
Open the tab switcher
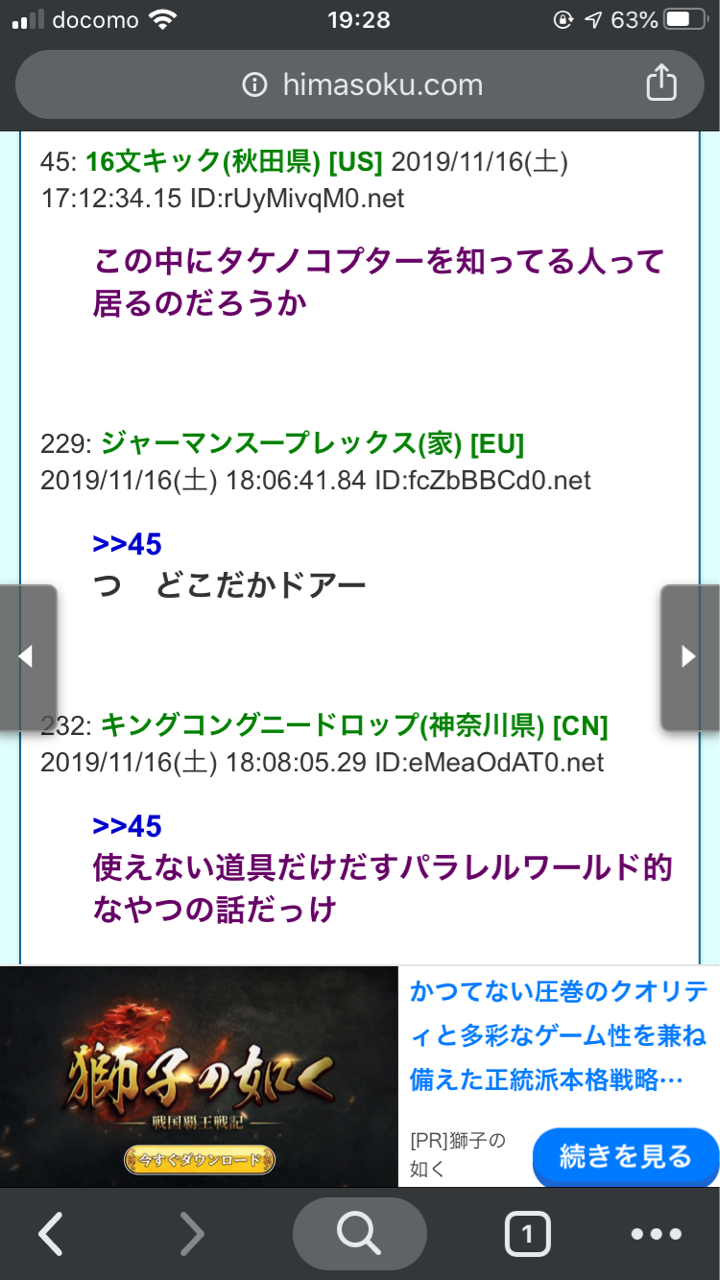(x=527, y=1235)
